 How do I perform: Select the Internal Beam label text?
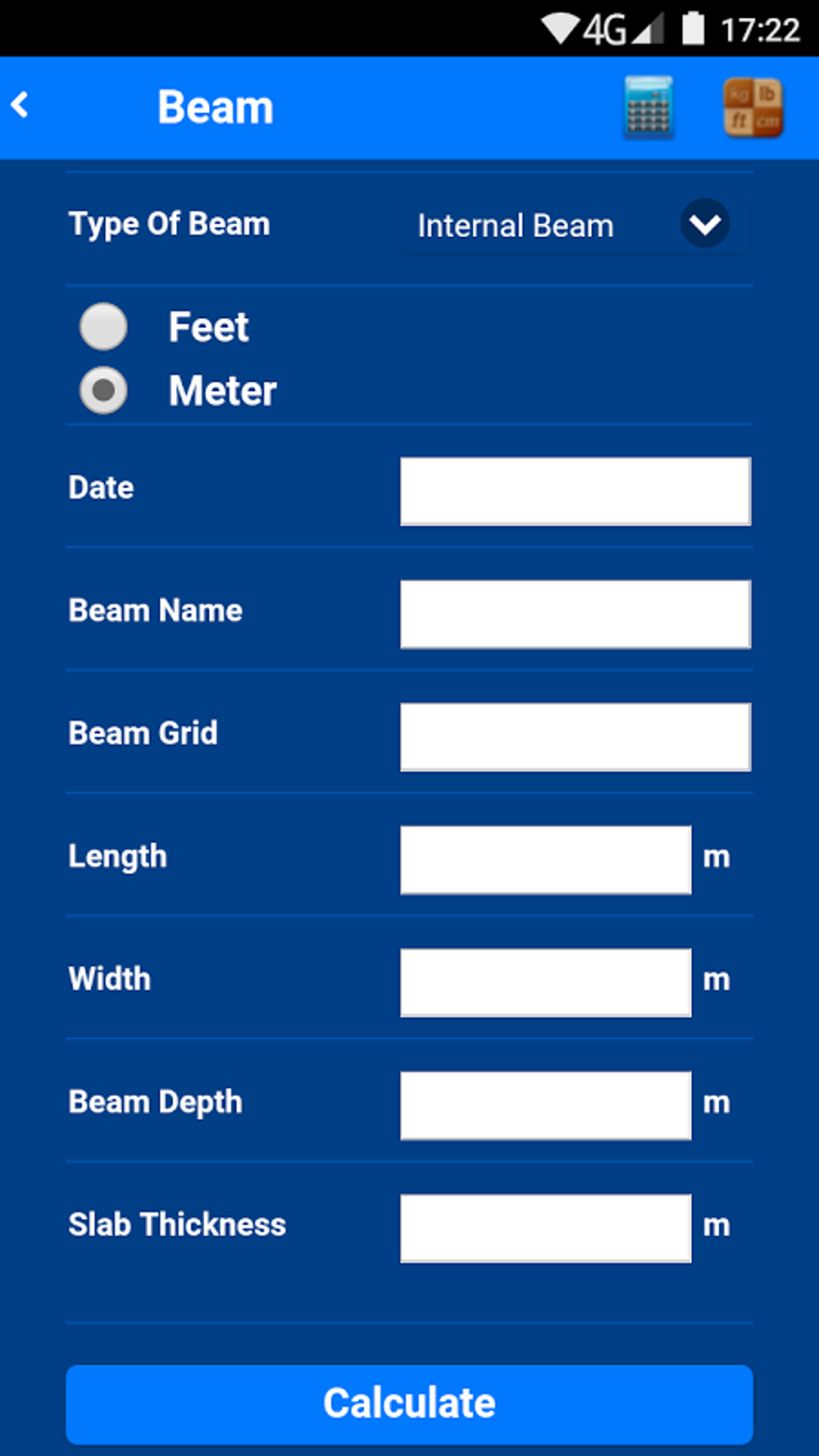[x=515, y=226]
